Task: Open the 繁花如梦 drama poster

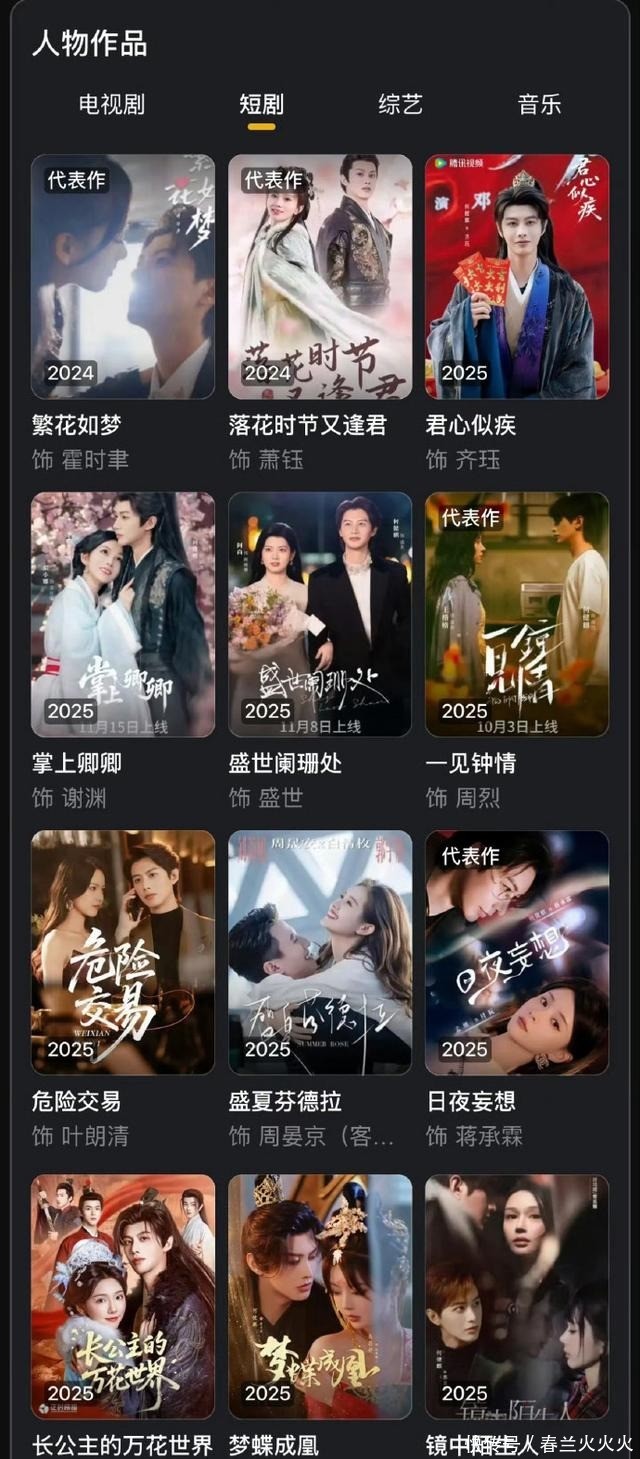Action: (123, 277)
